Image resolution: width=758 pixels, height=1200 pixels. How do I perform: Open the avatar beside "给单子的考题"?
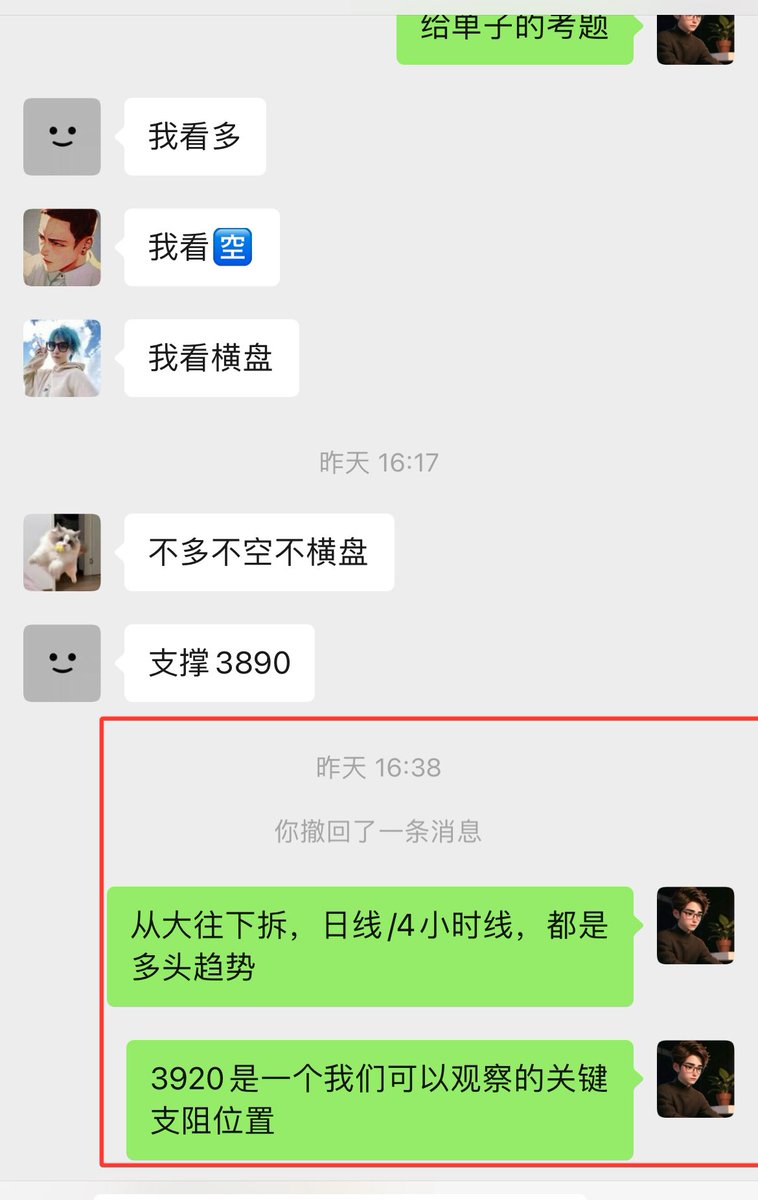695,38
